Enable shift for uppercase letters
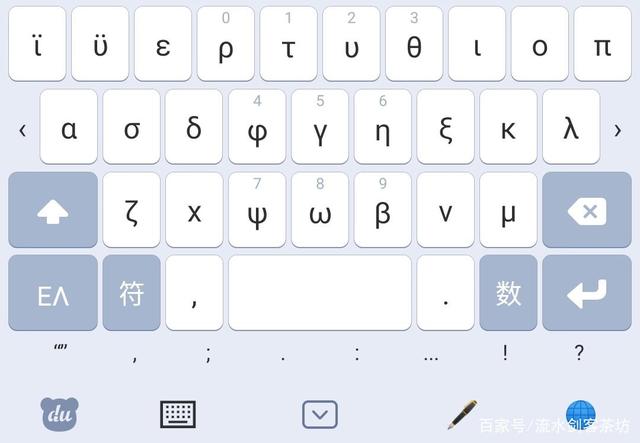 [53, 211]
